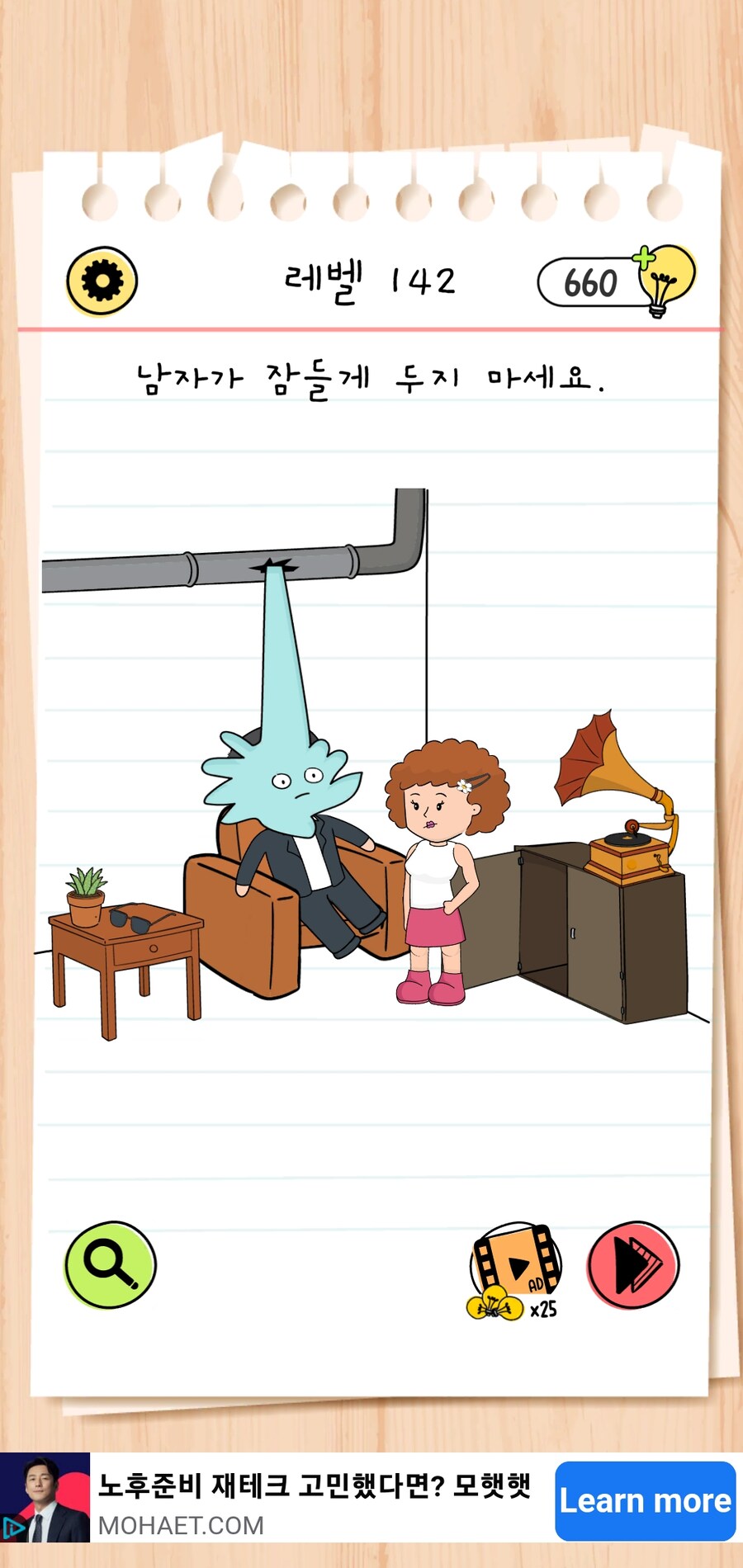743x1568 pixels.
Task: Open the settings gear
Action: pos(102,281)
